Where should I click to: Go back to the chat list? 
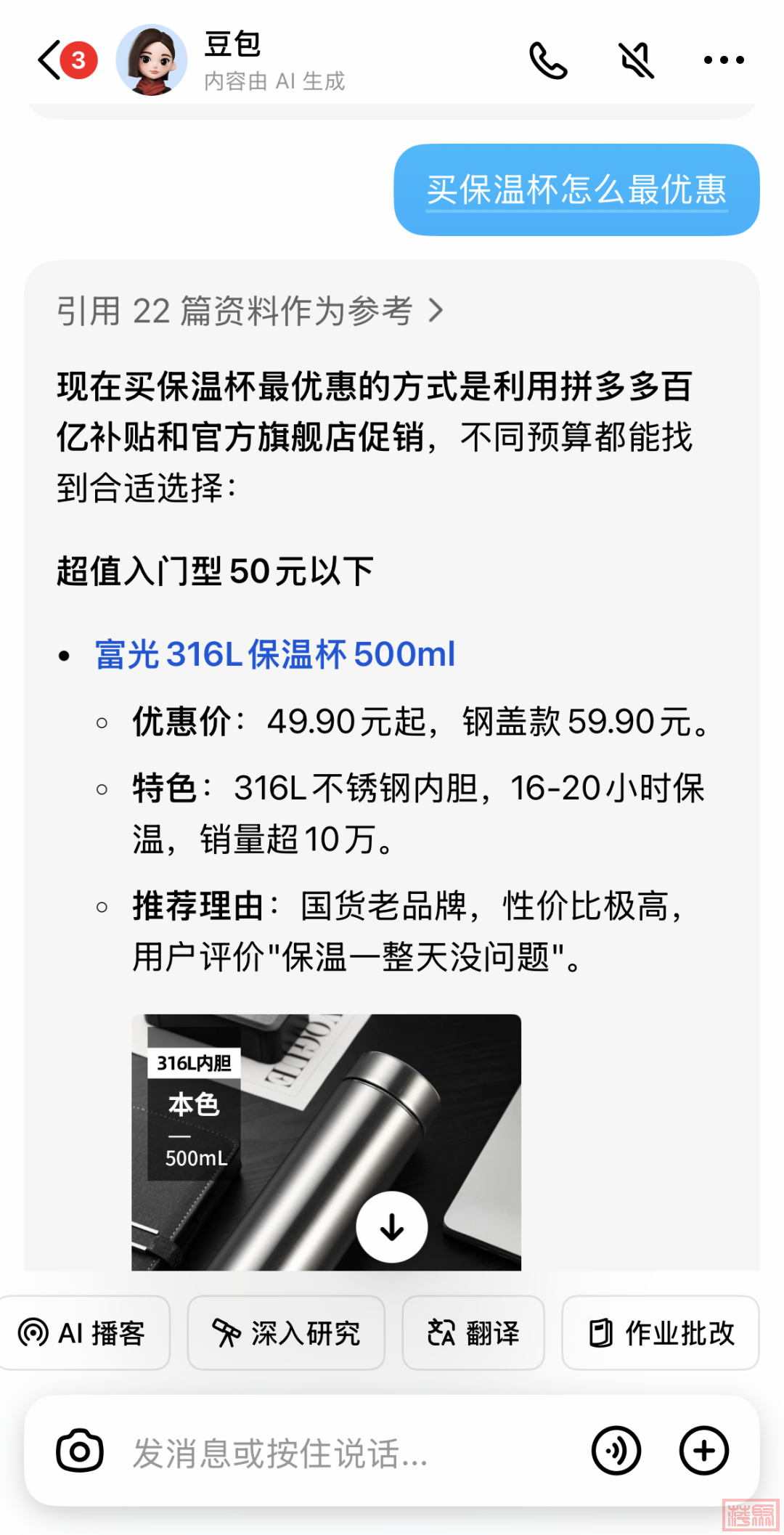(x=51, y=60)
